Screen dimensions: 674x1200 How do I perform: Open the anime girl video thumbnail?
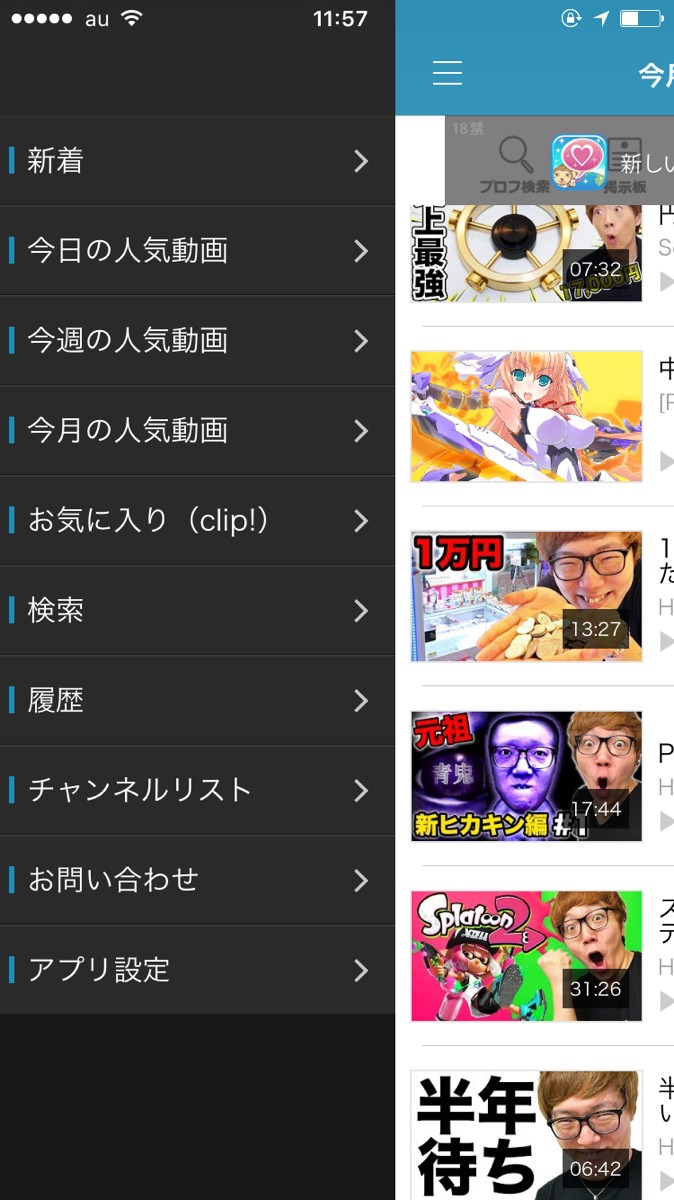coord(526,416)
